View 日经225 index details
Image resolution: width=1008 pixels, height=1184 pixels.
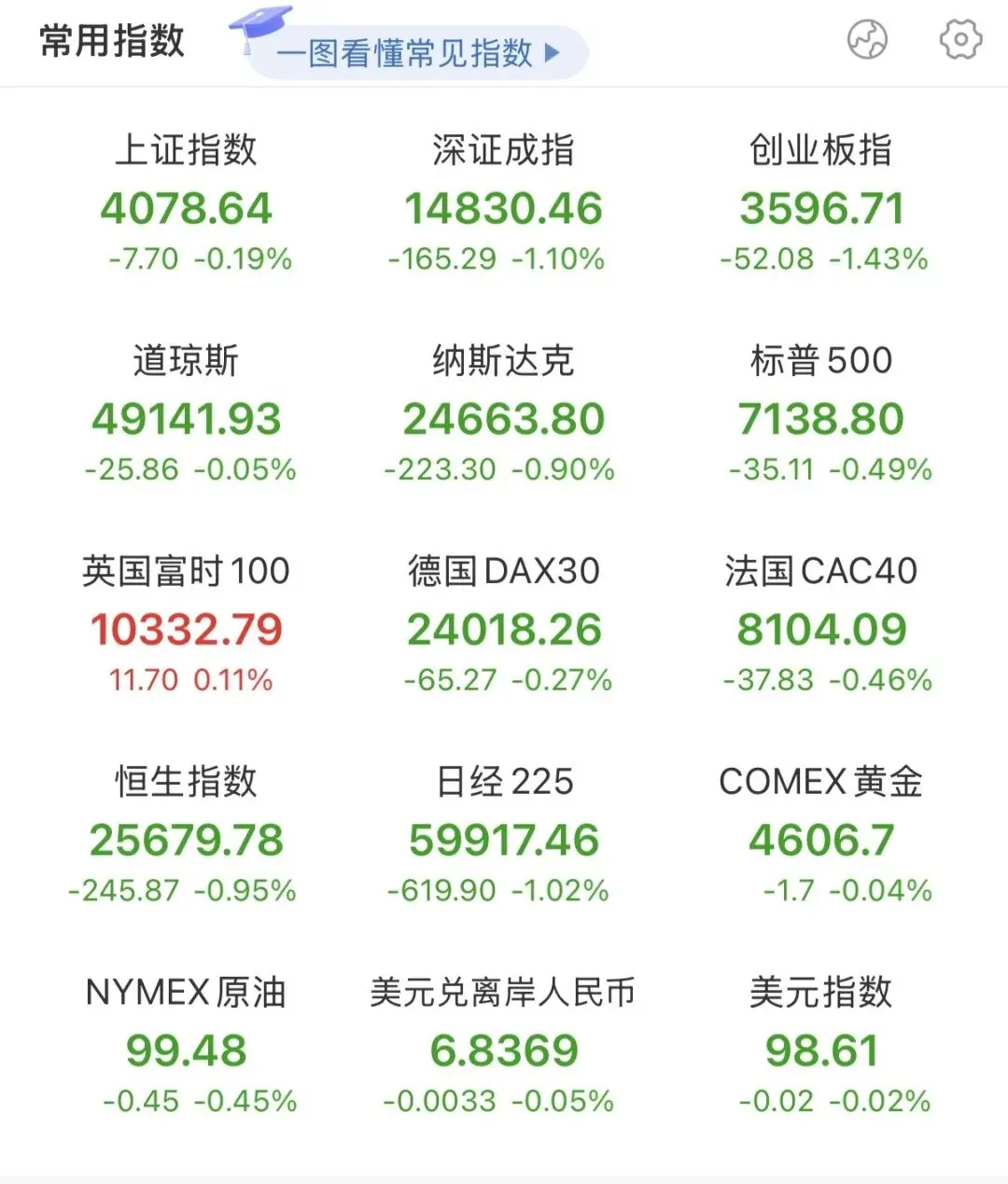point(503,839)
